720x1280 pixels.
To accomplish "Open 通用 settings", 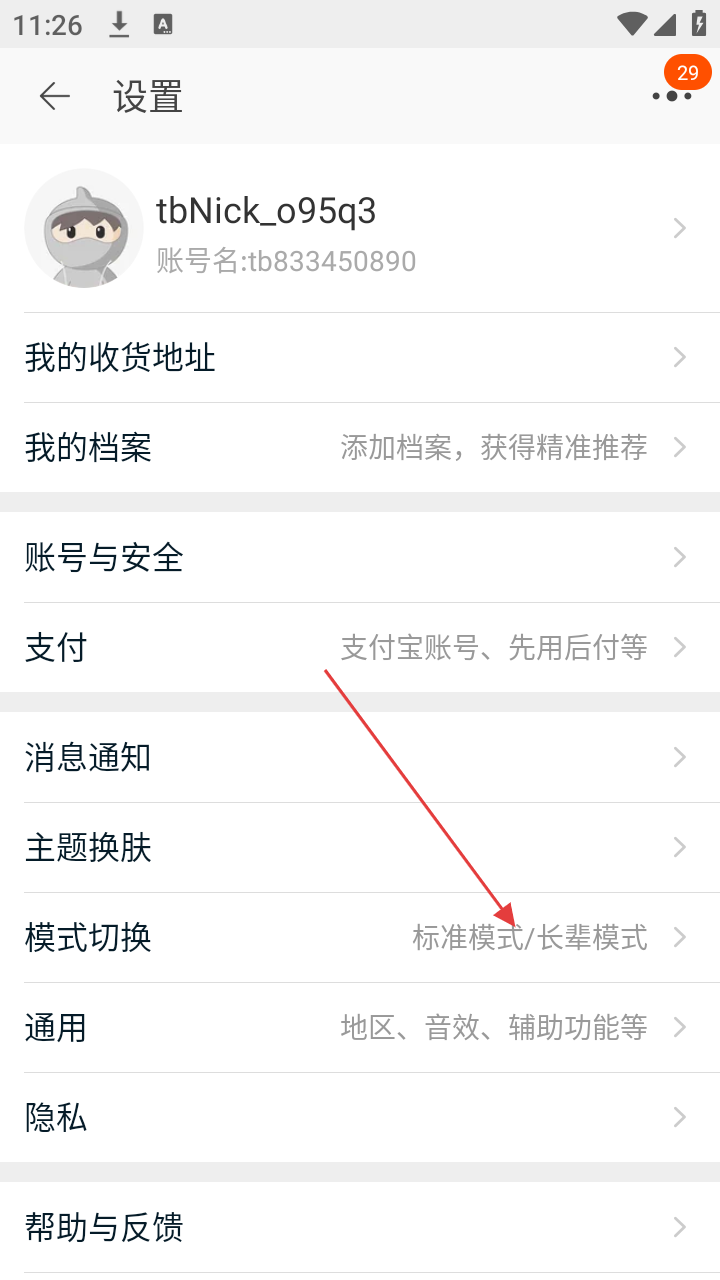I will pyautogui.click(x=360, y=1028).
